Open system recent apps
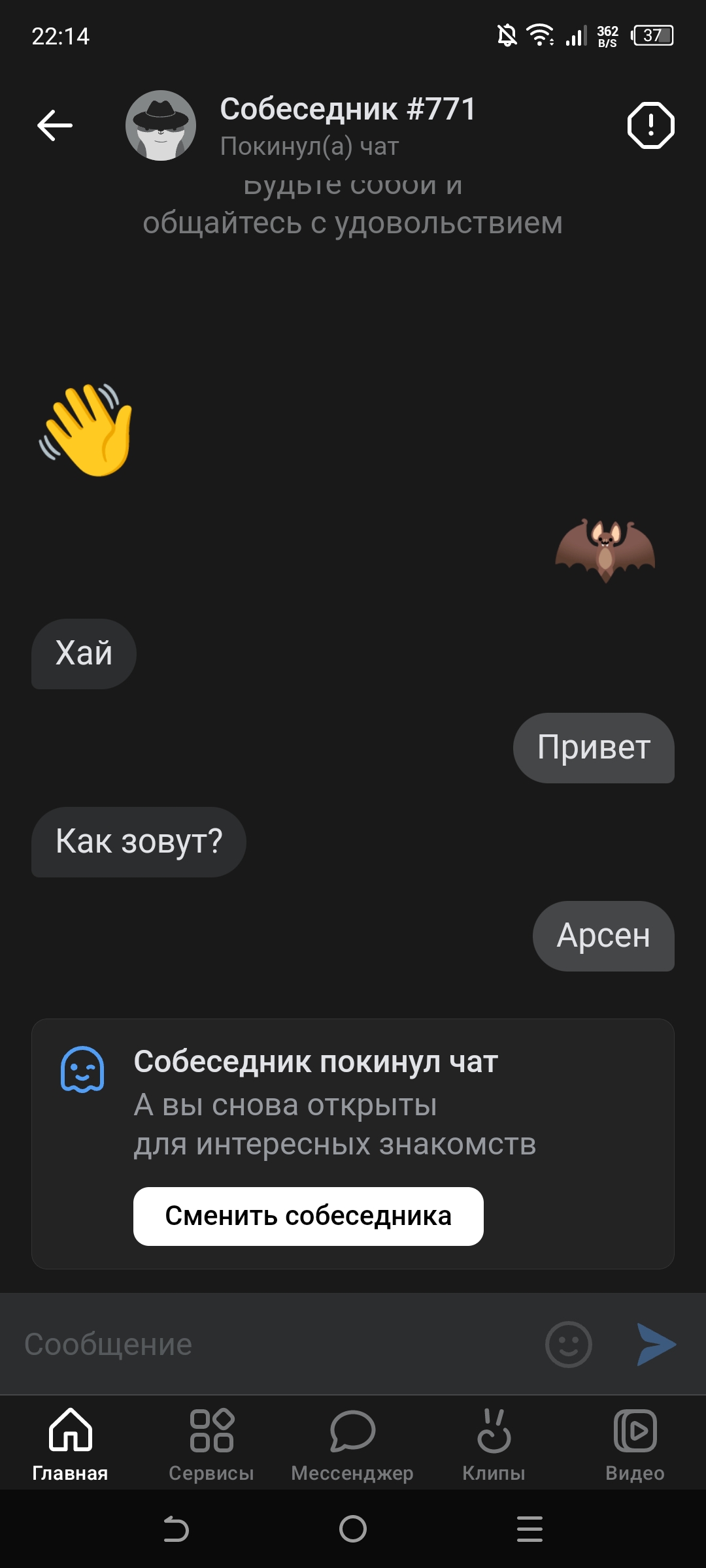 point(529,1529)
